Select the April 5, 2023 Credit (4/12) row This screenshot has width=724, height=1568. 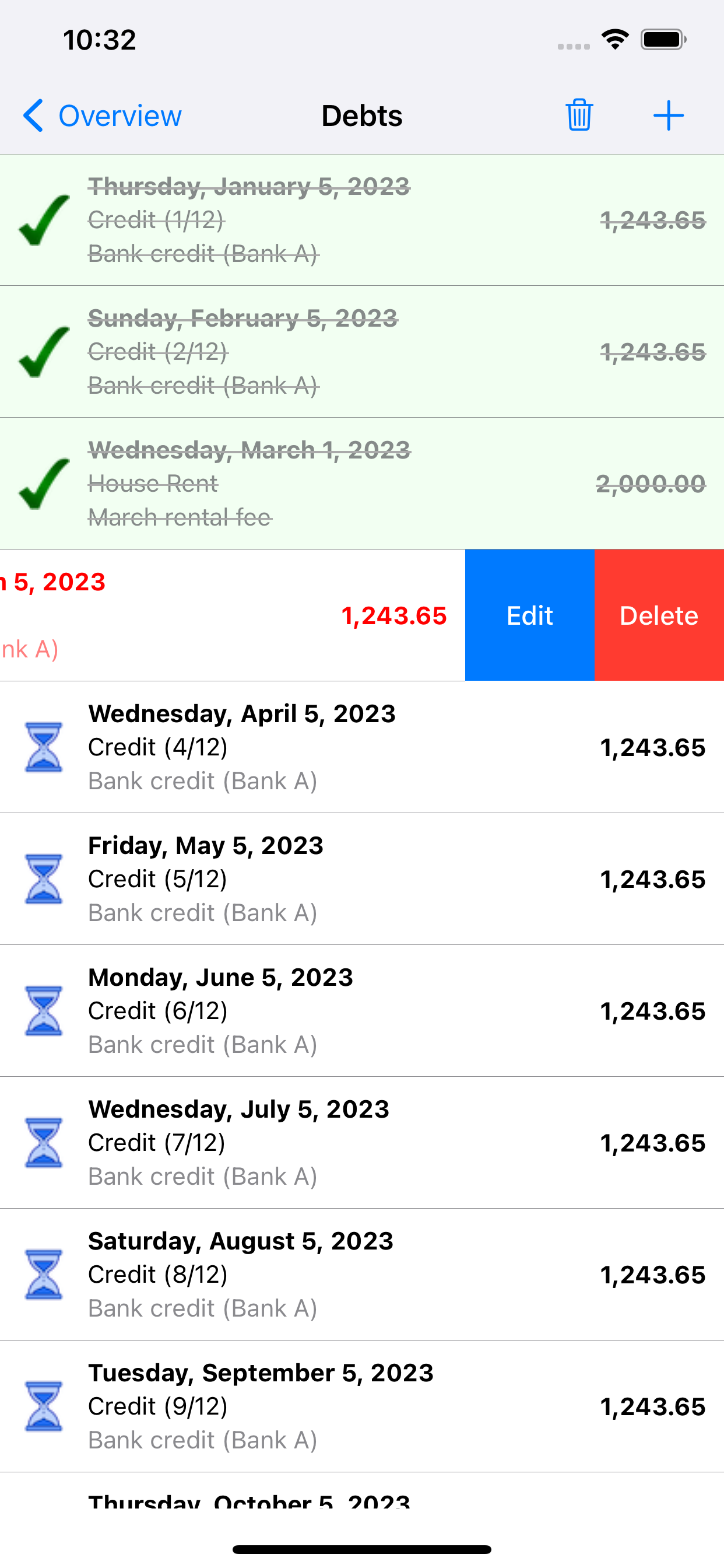click(362, 747)
